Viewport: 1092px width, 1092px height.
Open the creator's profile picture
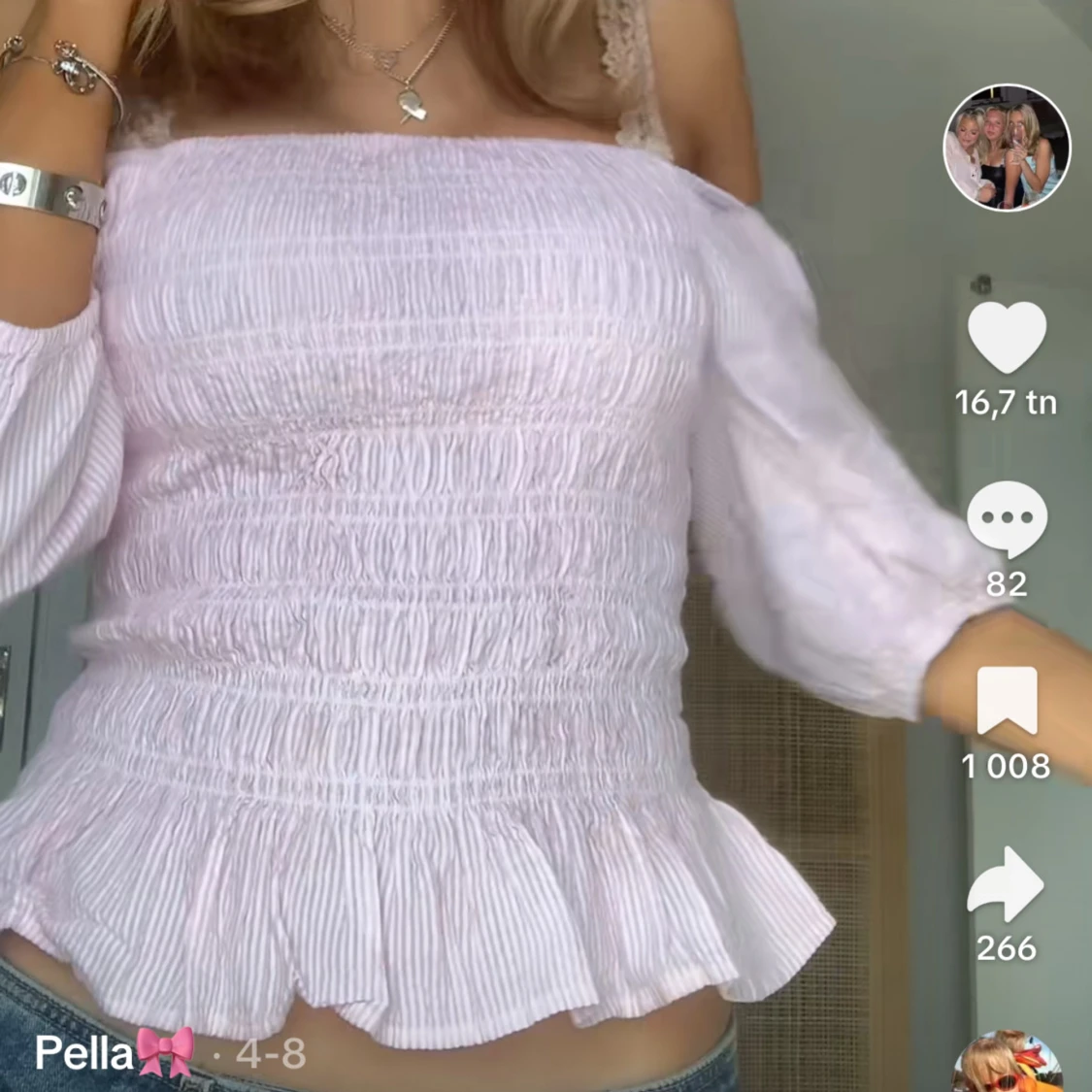[x=1007, y=148]
